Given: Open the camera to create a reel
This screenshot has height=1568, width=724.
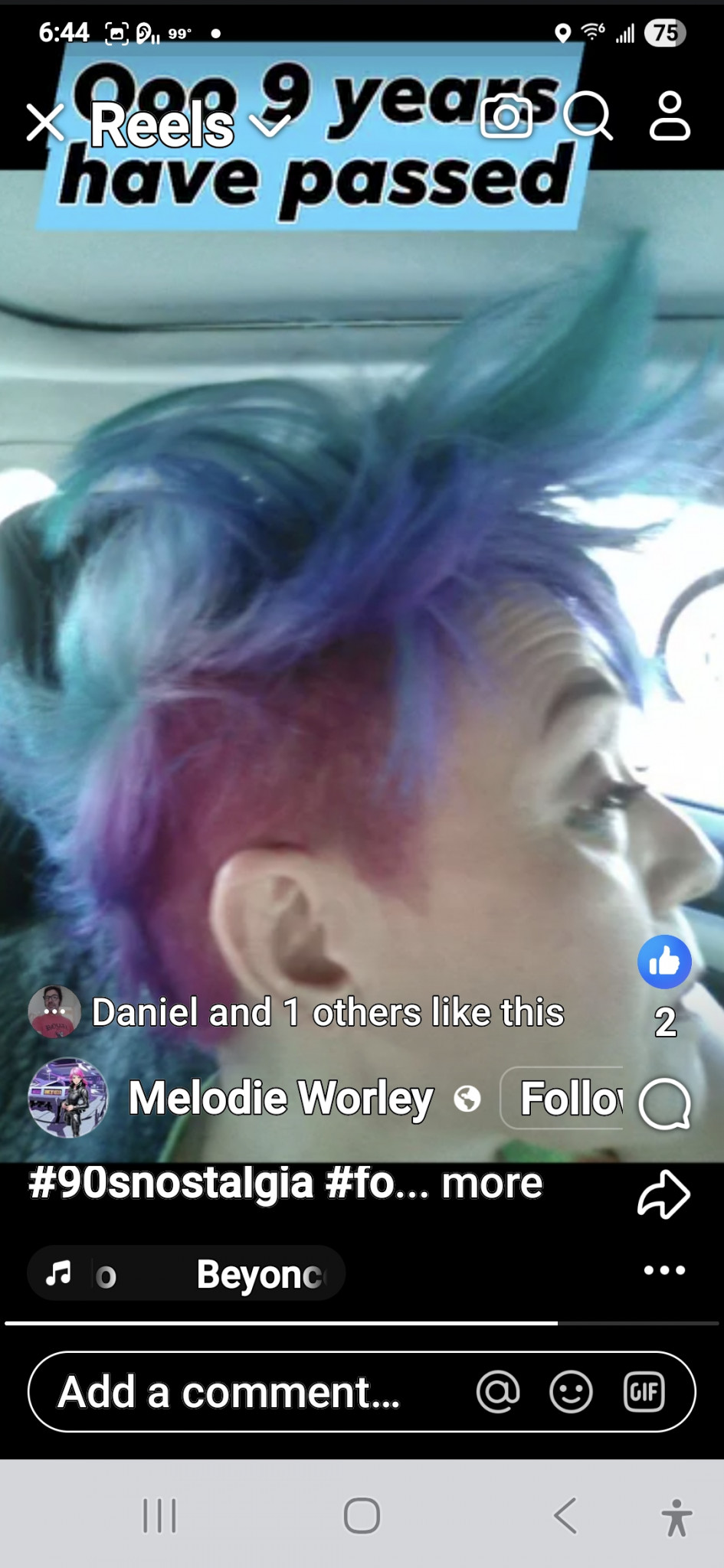Looking at the screenshot, I should [x=506, y=117].
